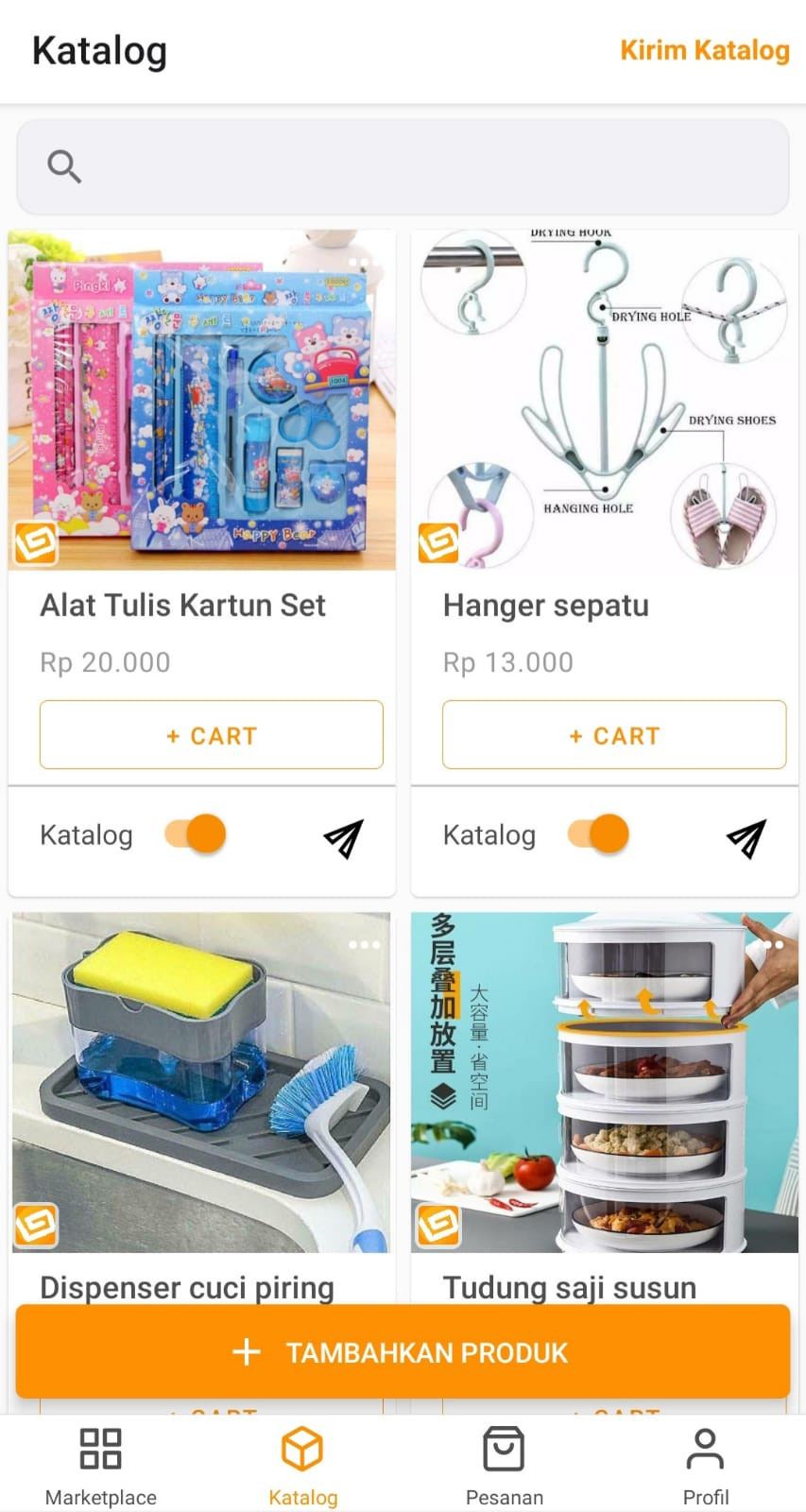Open the Kirim Katalog link
The width and height of the screenshot is (806, 1512).
[x=704, y=50]
